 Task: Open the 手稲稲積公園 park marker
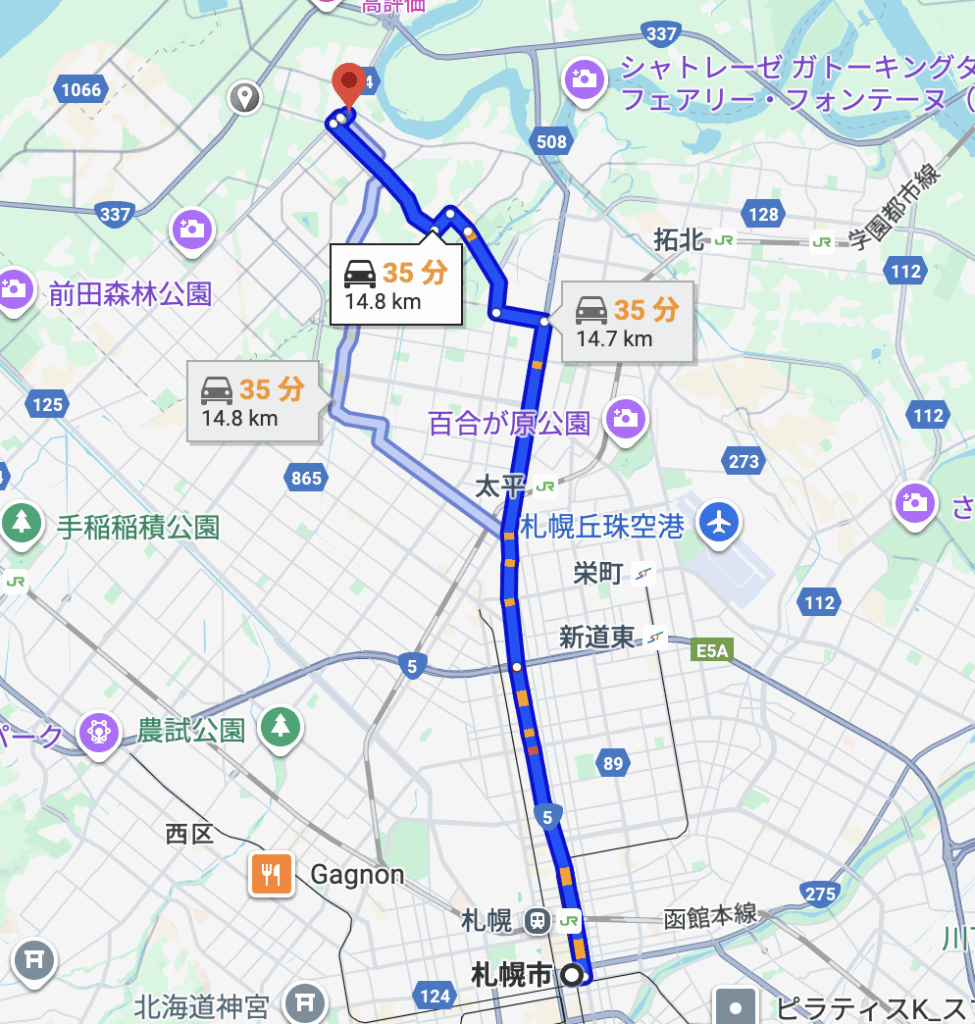[22, 525]
